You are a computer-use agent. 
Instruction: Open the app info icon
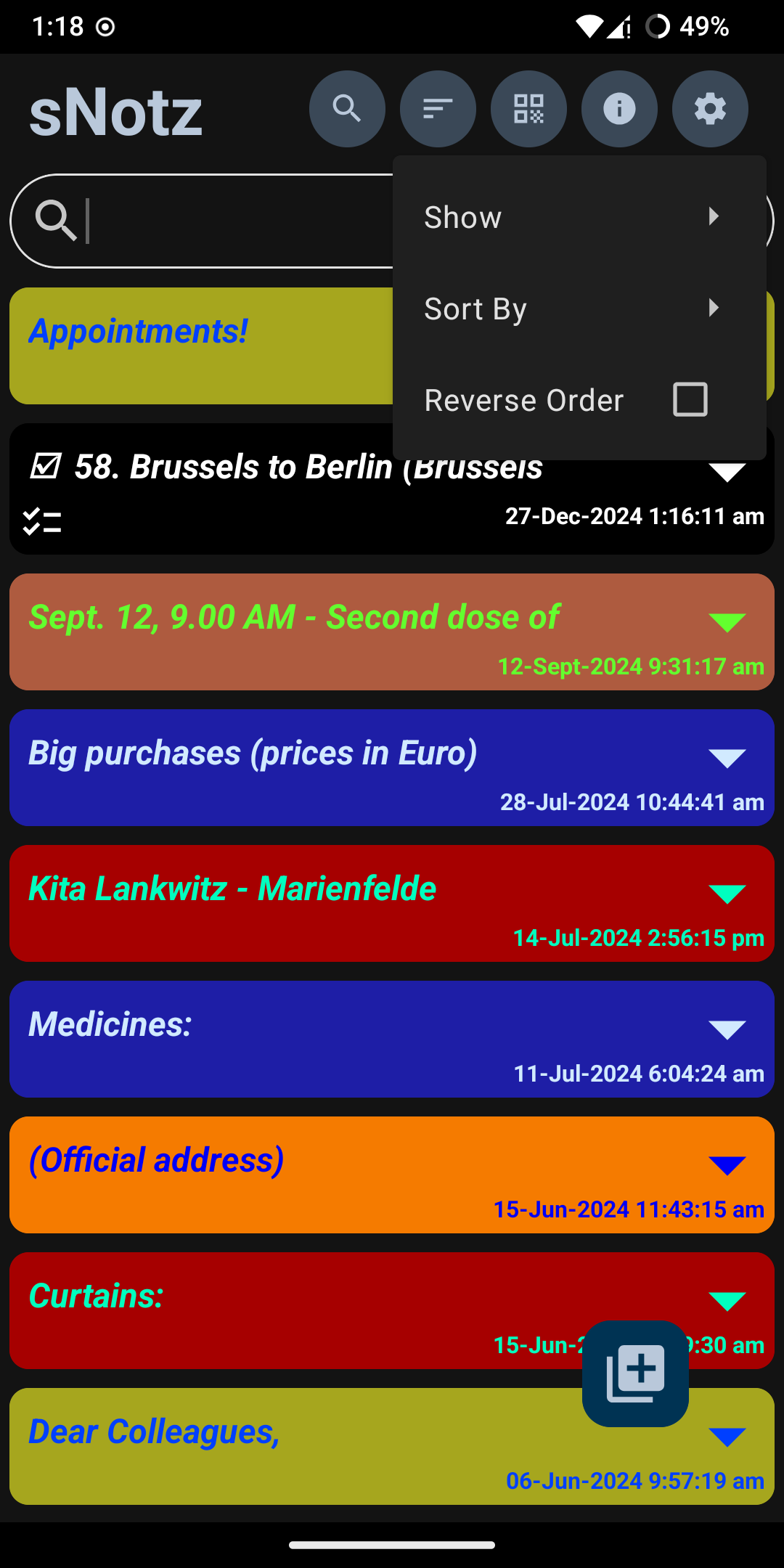619,109
